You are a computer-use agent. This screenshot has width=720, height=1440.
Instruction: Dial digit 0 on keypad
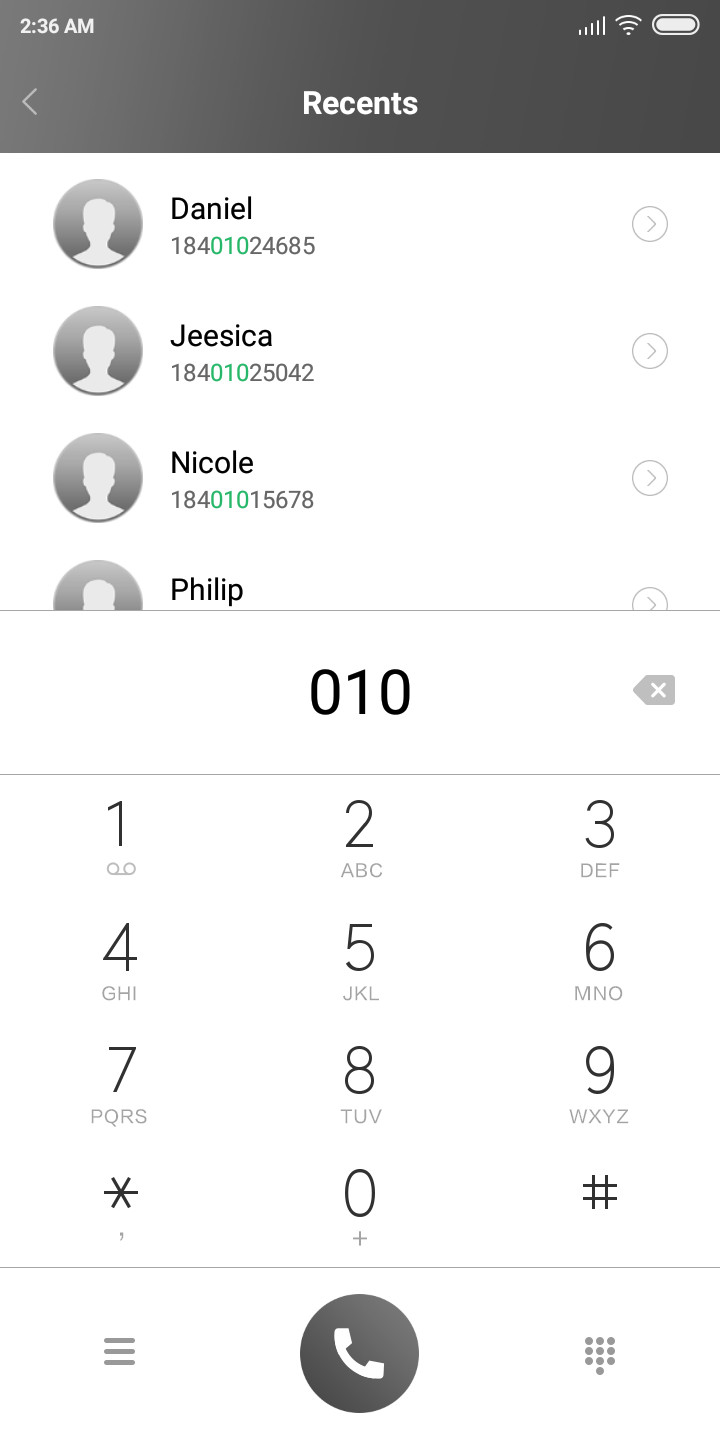tap(360, 1207)
